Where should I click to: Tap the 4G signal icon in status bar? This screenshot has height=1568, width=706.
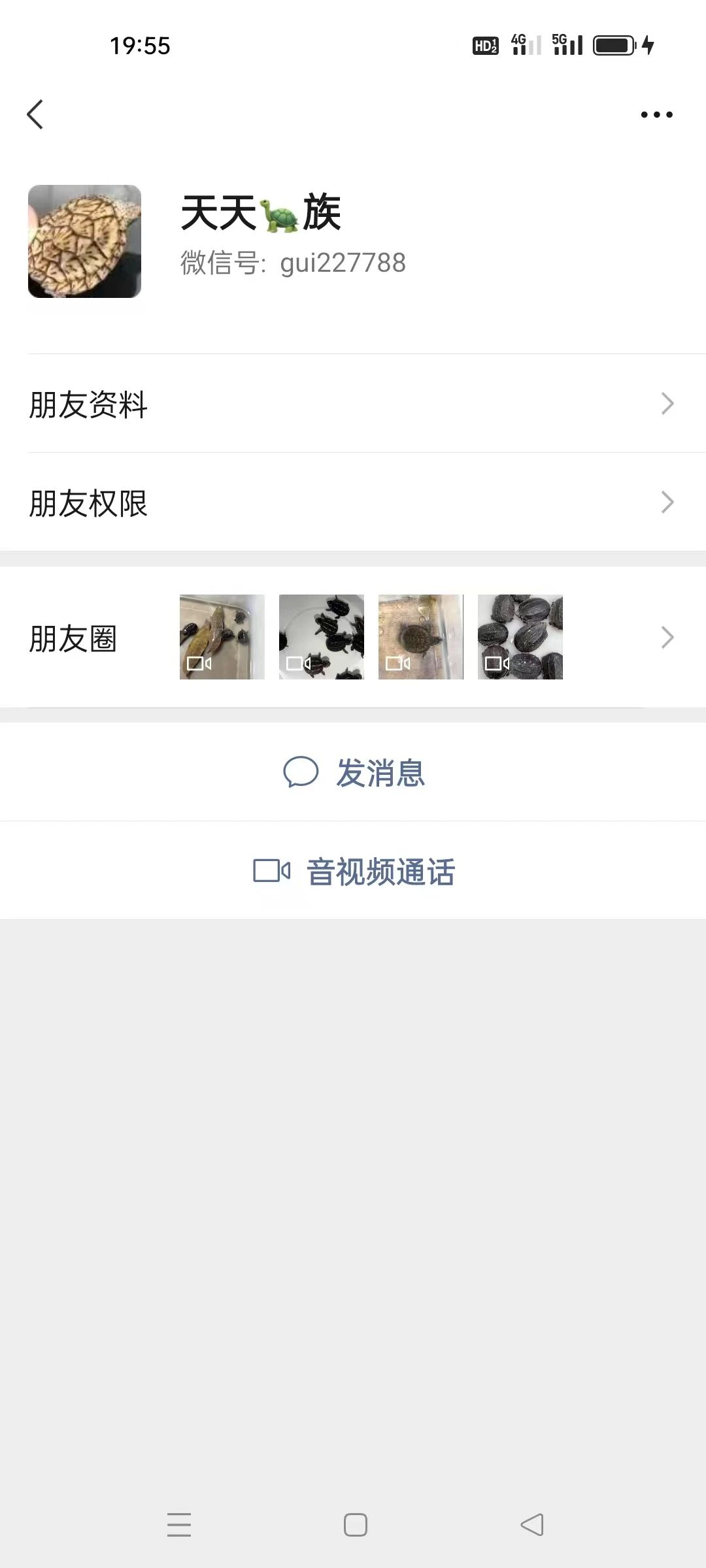tap(526, 44)
